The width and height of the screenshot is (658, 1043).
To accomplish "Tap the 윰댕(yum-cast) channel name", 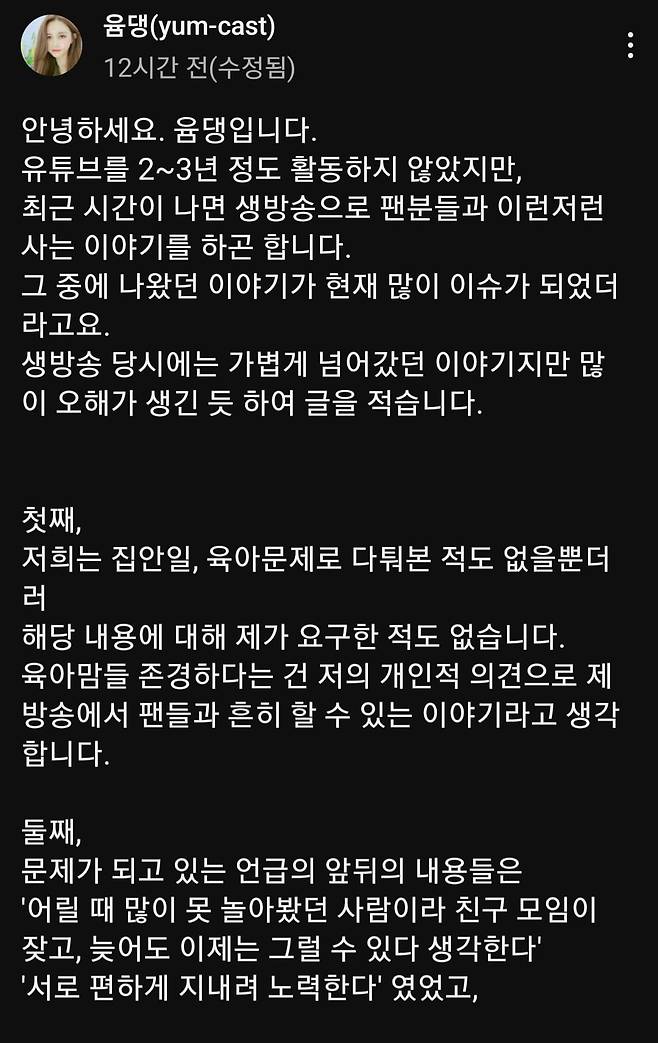I will tap(189, 27).
